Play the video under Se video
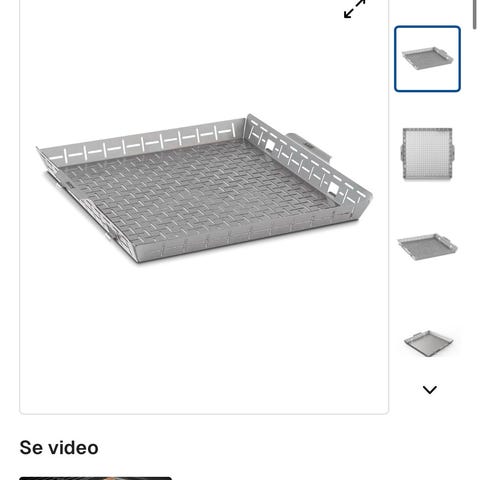The height and width of the screenshot is (480, 480). pyautogui.click(x=95, y=478)
